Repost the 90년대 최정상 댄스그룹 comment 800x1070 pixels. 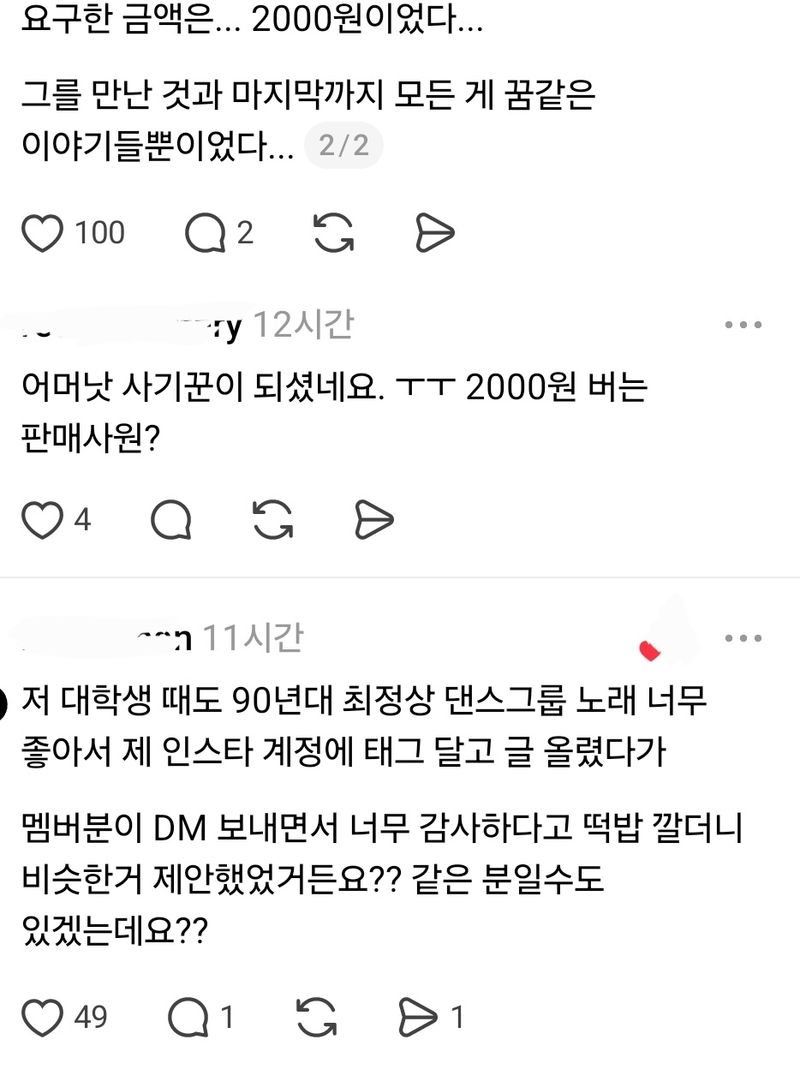316,1018
